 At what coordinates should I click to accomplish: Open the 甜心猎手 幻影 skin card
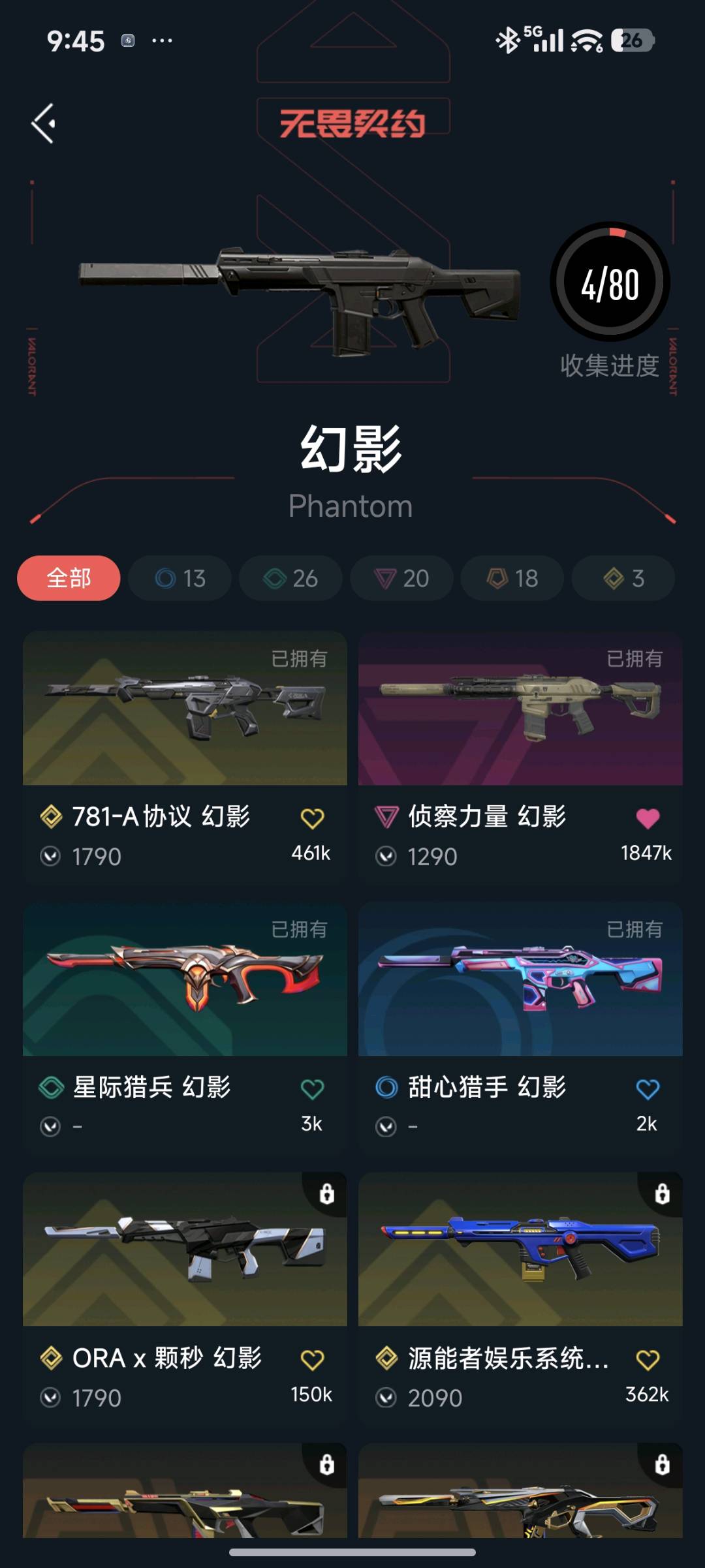[520, 1028]
